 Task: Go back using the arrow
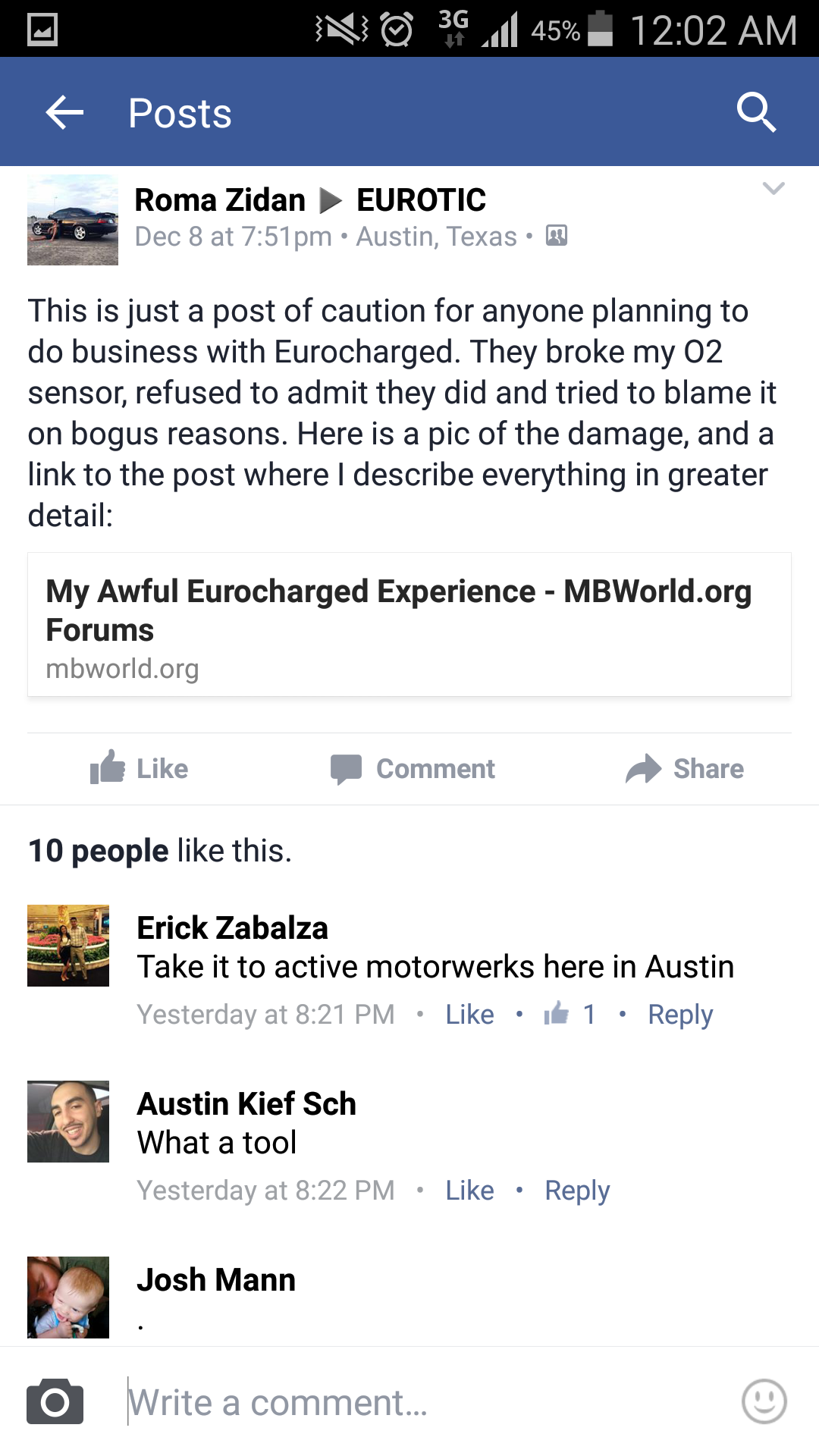[64, 113]
